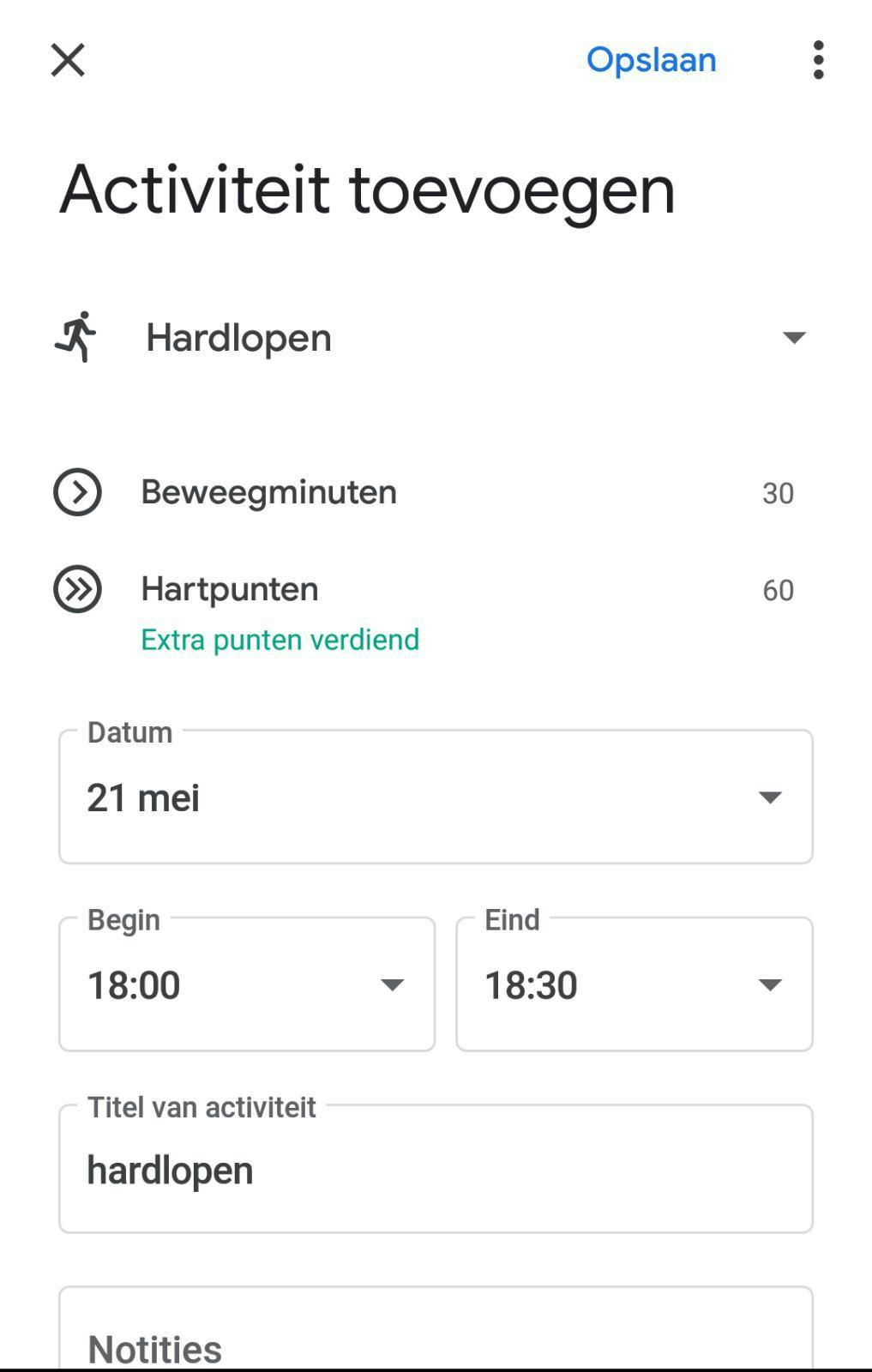Adjust the Eind time
The width and height of the screenshot is (872, 1372).
634,984
